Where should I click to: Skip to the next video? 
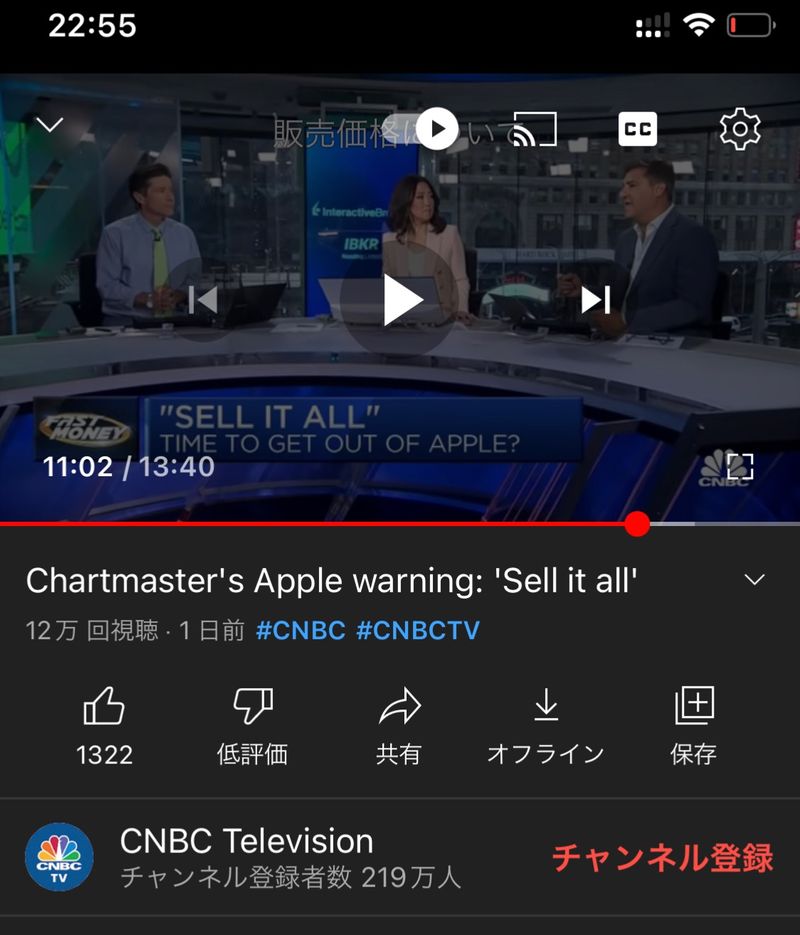click(596, 299)
